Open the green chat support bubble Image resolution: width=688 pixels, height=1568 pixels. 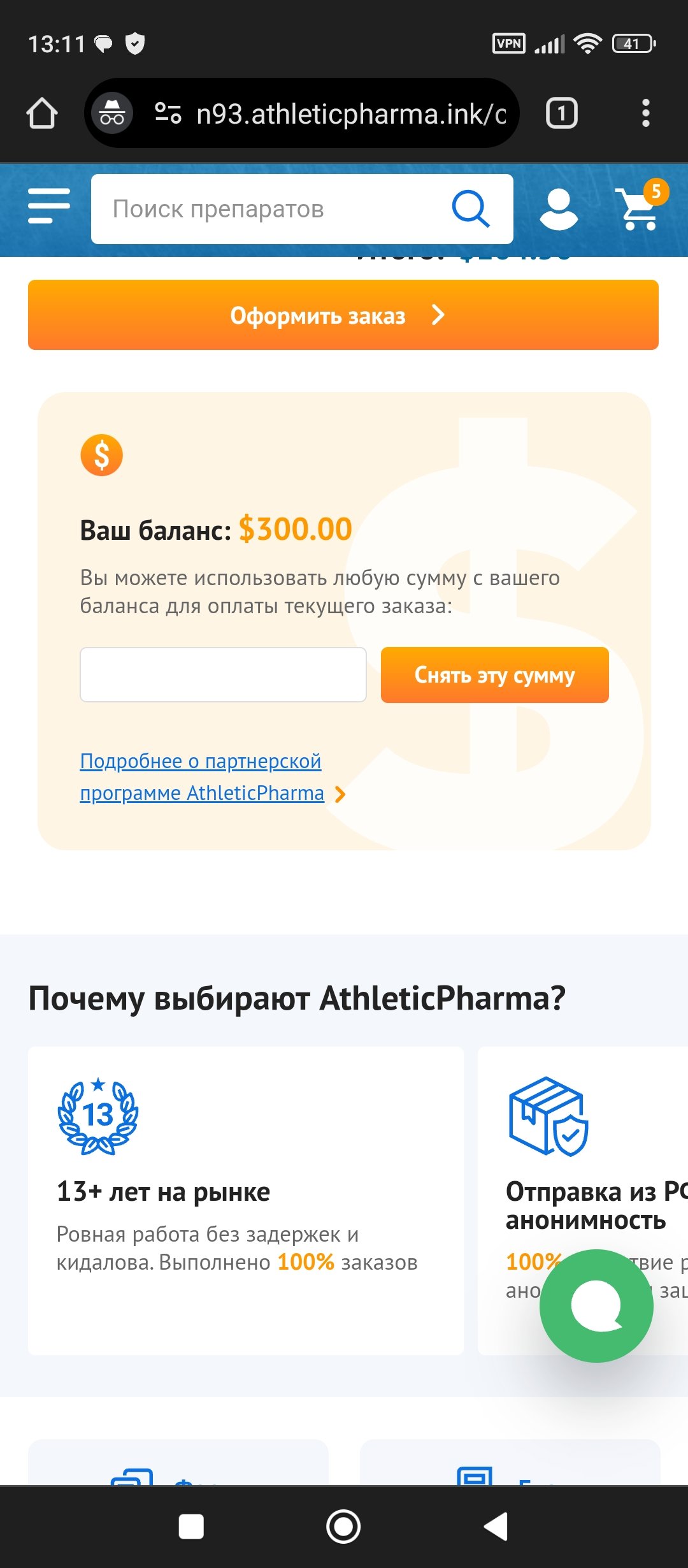click(596, 1305)
